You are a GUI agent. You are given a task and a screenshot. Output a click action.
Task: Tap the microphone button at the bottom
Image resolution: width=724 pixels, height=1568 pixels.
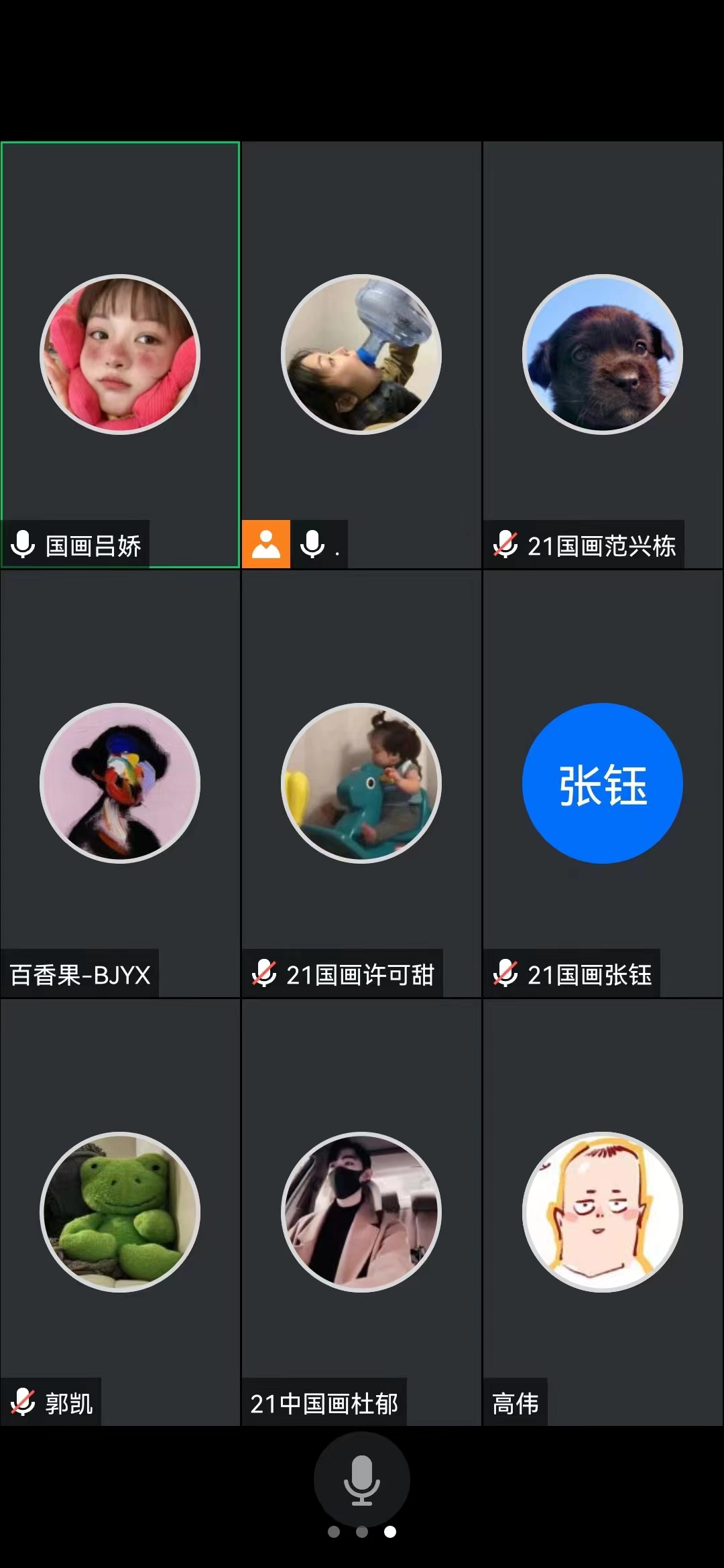click(x=361, y=1480)
